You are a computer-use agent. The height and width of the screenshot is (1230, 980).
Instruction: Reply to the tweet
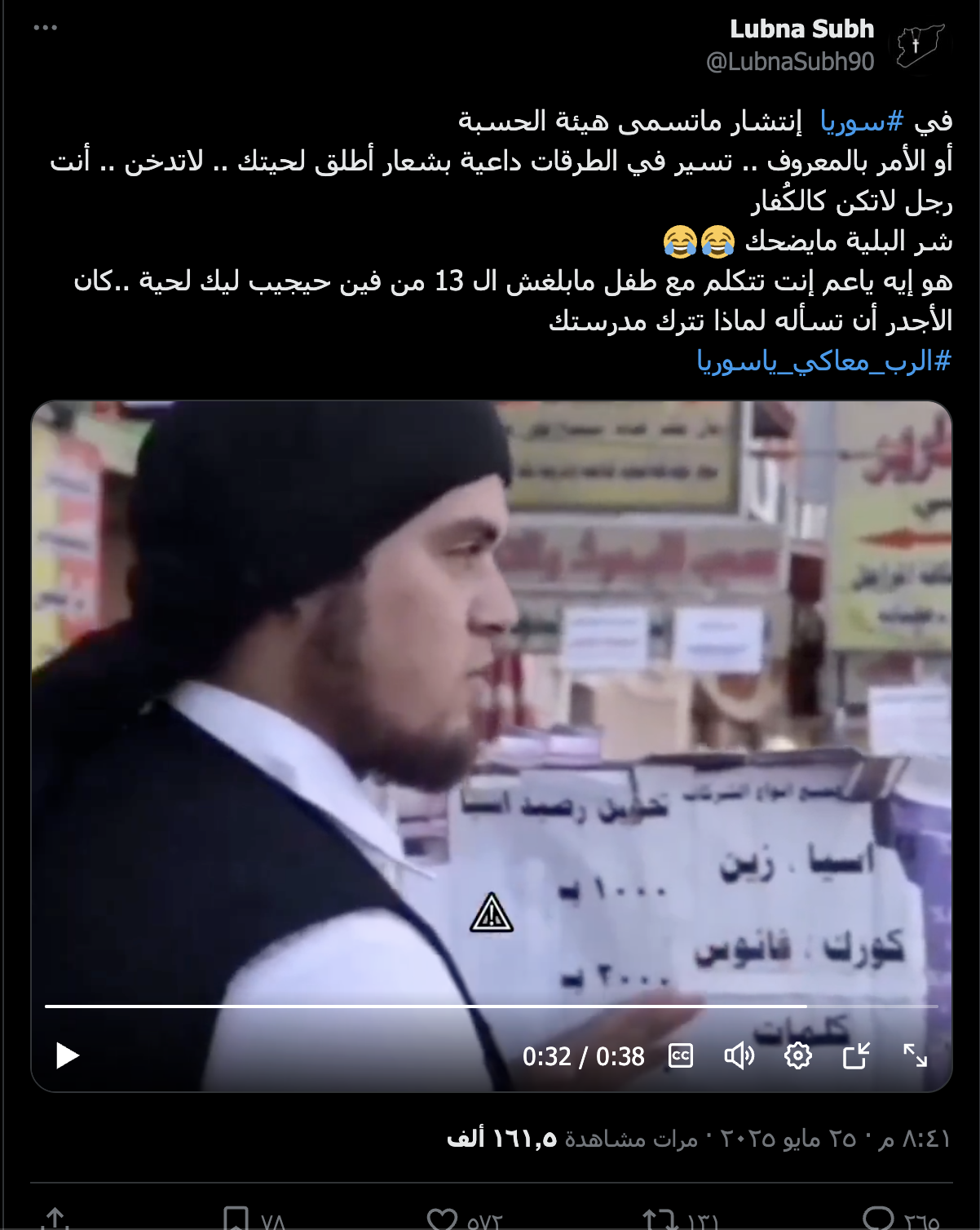pos(878,1219)
